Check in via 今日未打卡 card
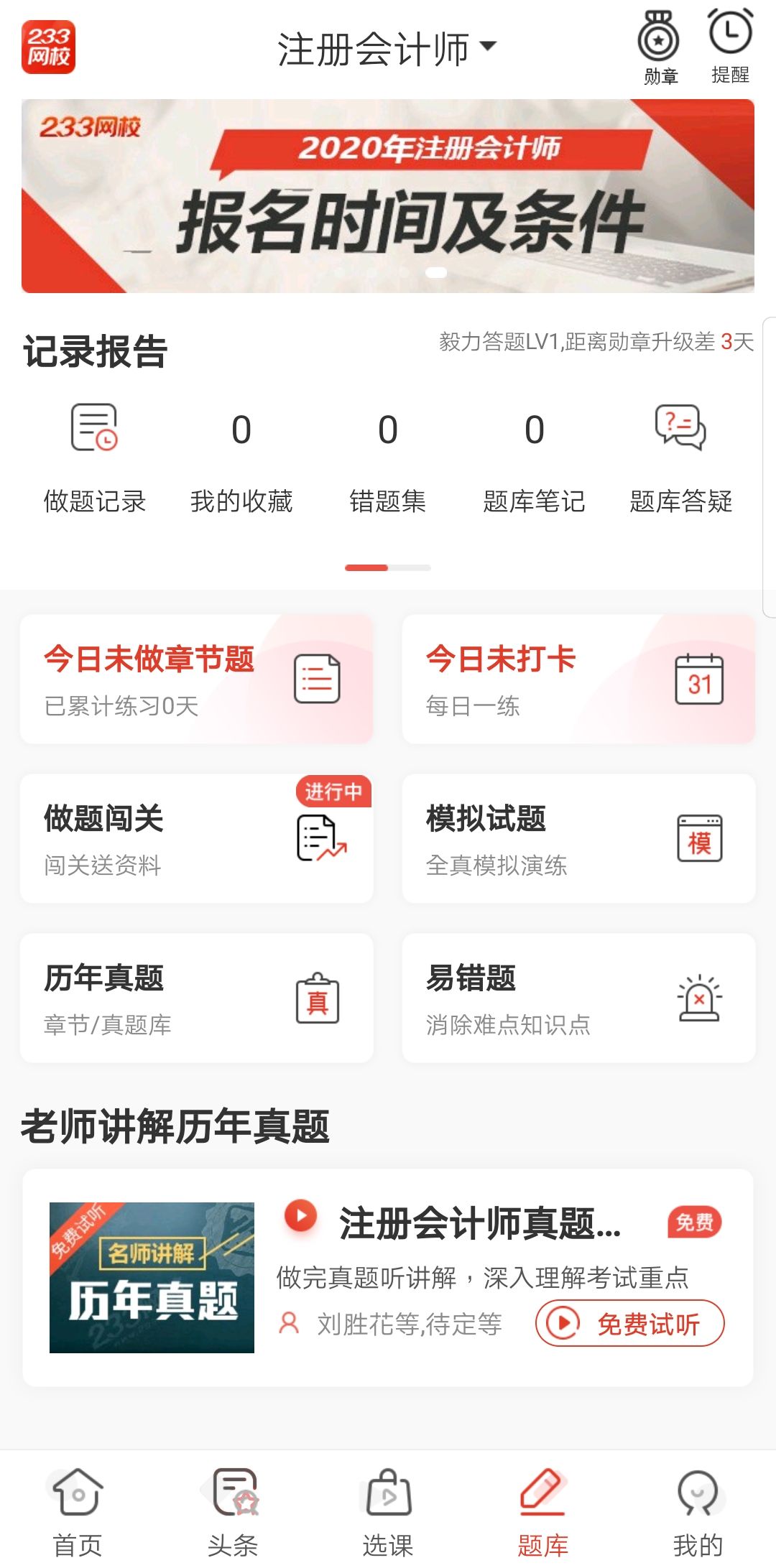 pyautogui.click(x=578, y=679)
